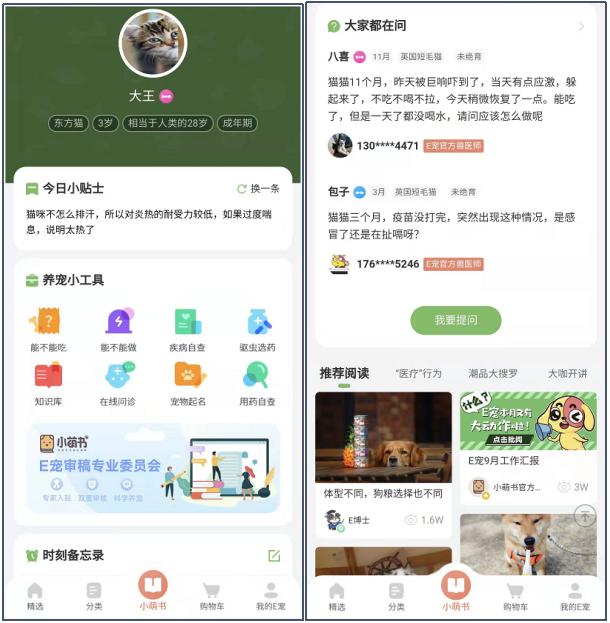Image resolution: width=610 pixels, height=623 pixels.
Task: Open 八喜's question about the frightened cat
Action: [450, 98]
